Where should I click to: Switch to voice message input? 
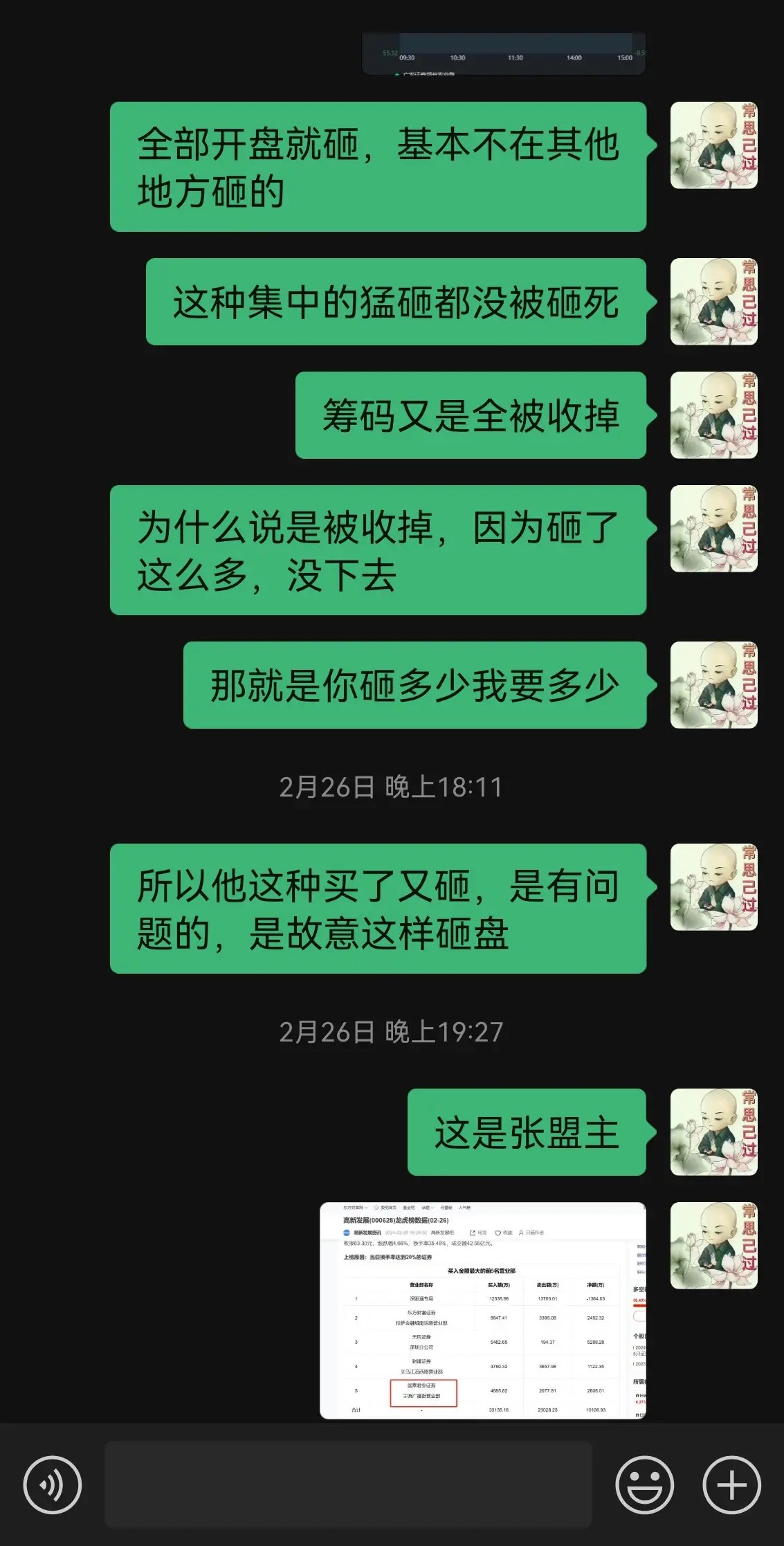pos(52,1484)
